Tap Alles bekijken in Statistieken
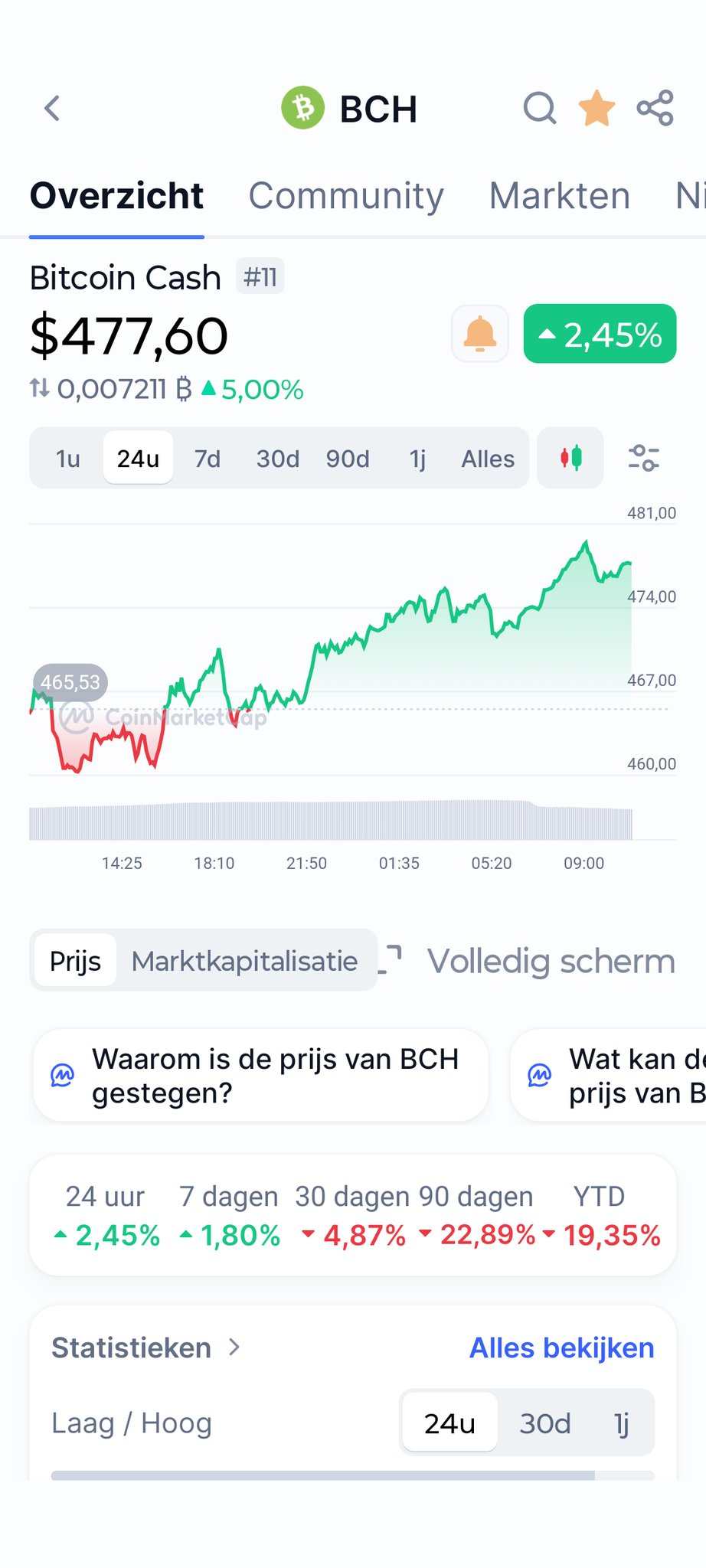This screenshot has height=1568, width=706. 561,1347
